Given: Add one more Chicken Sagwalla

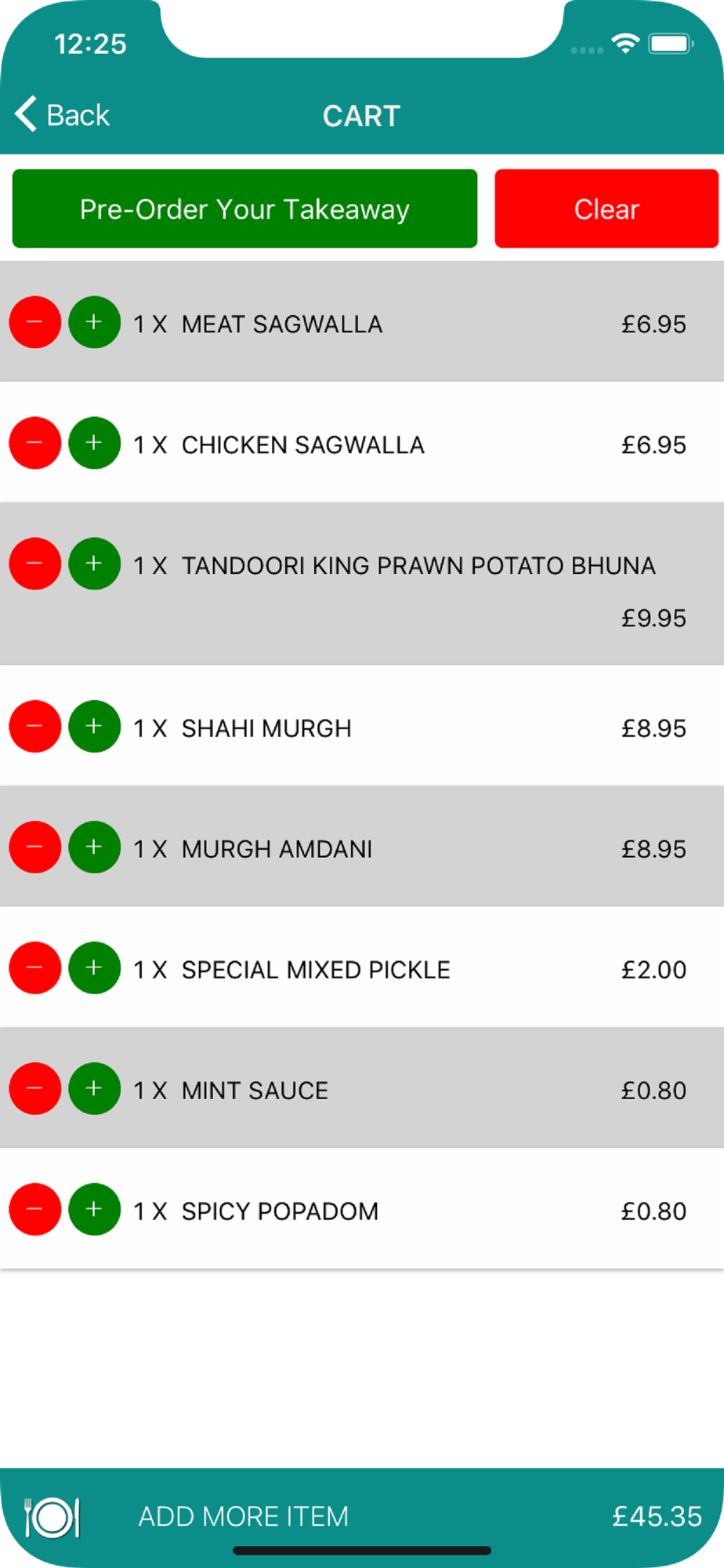Looking at the screenshot, I should click(x=95, y=443).
